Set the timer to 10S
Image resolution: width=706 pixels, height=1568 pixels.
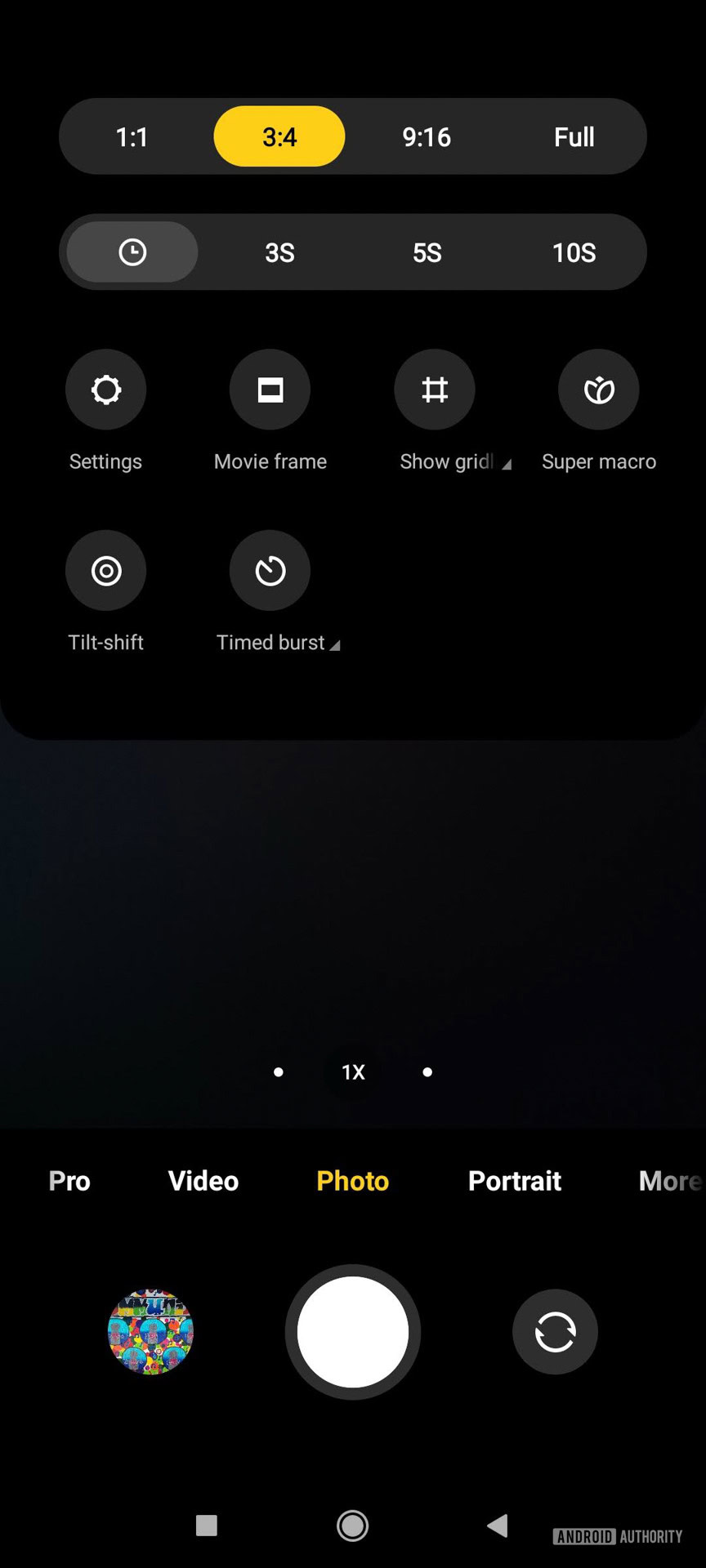point(574,253)
